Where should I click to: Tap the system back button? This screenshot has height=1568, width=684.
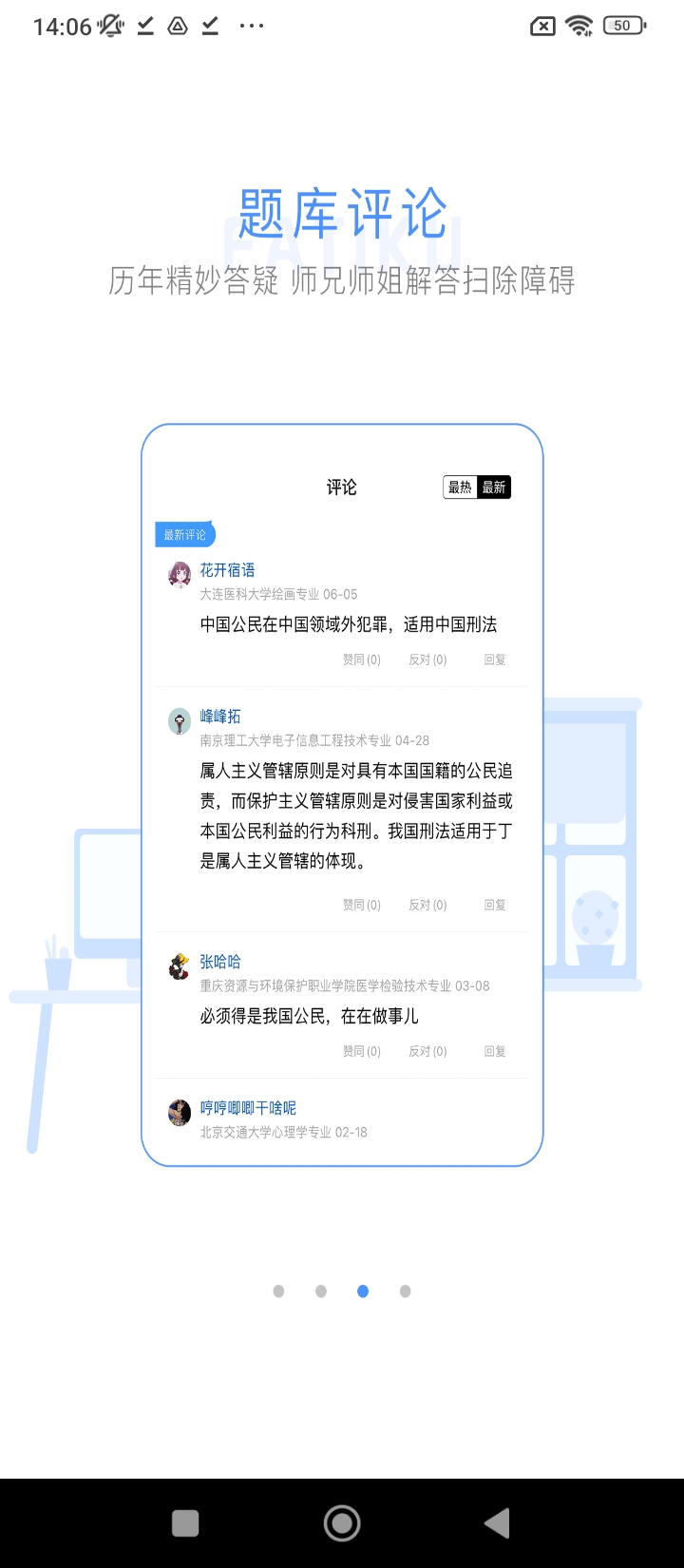[x=497, y=1523]
